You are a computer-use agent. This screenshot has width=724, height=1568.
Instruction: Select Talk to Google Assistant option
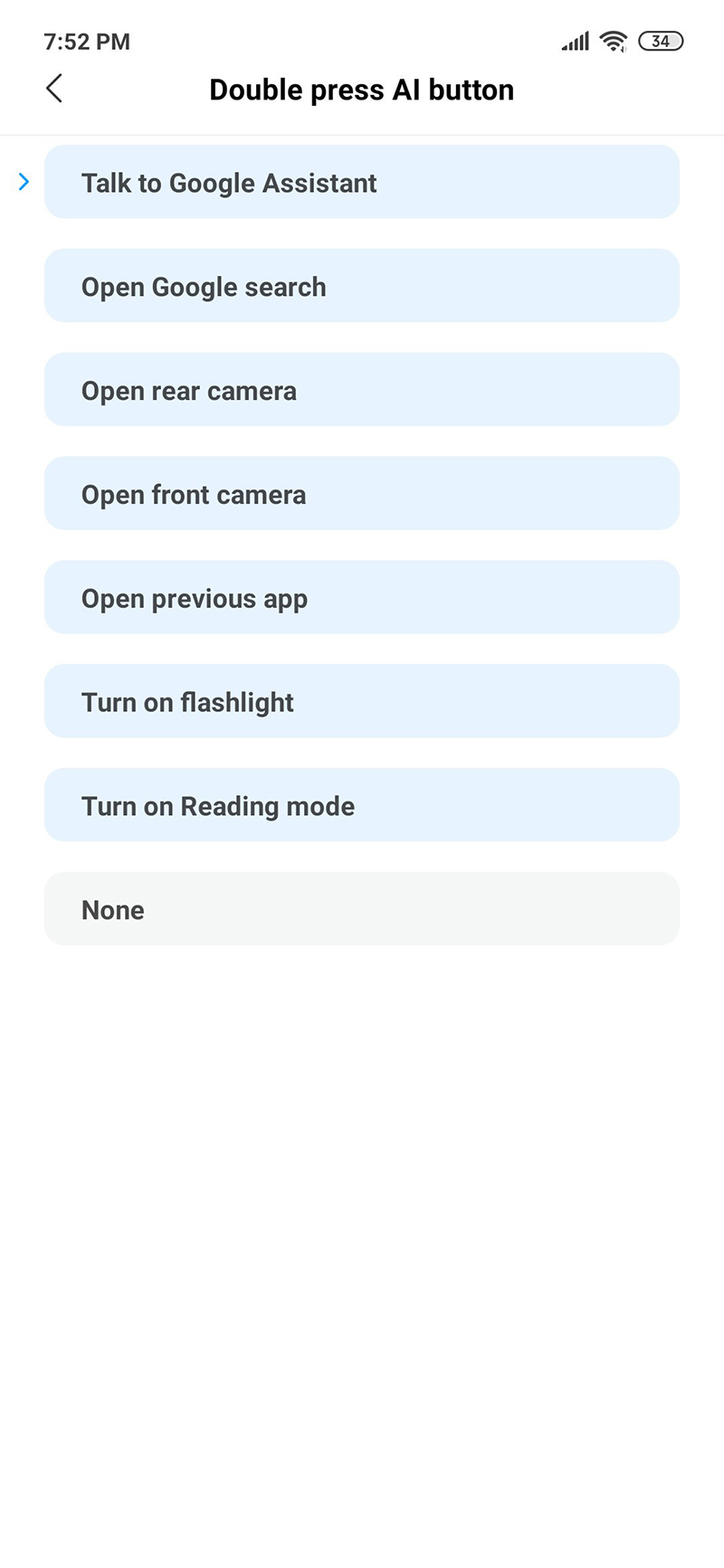[x=361, y=183]
